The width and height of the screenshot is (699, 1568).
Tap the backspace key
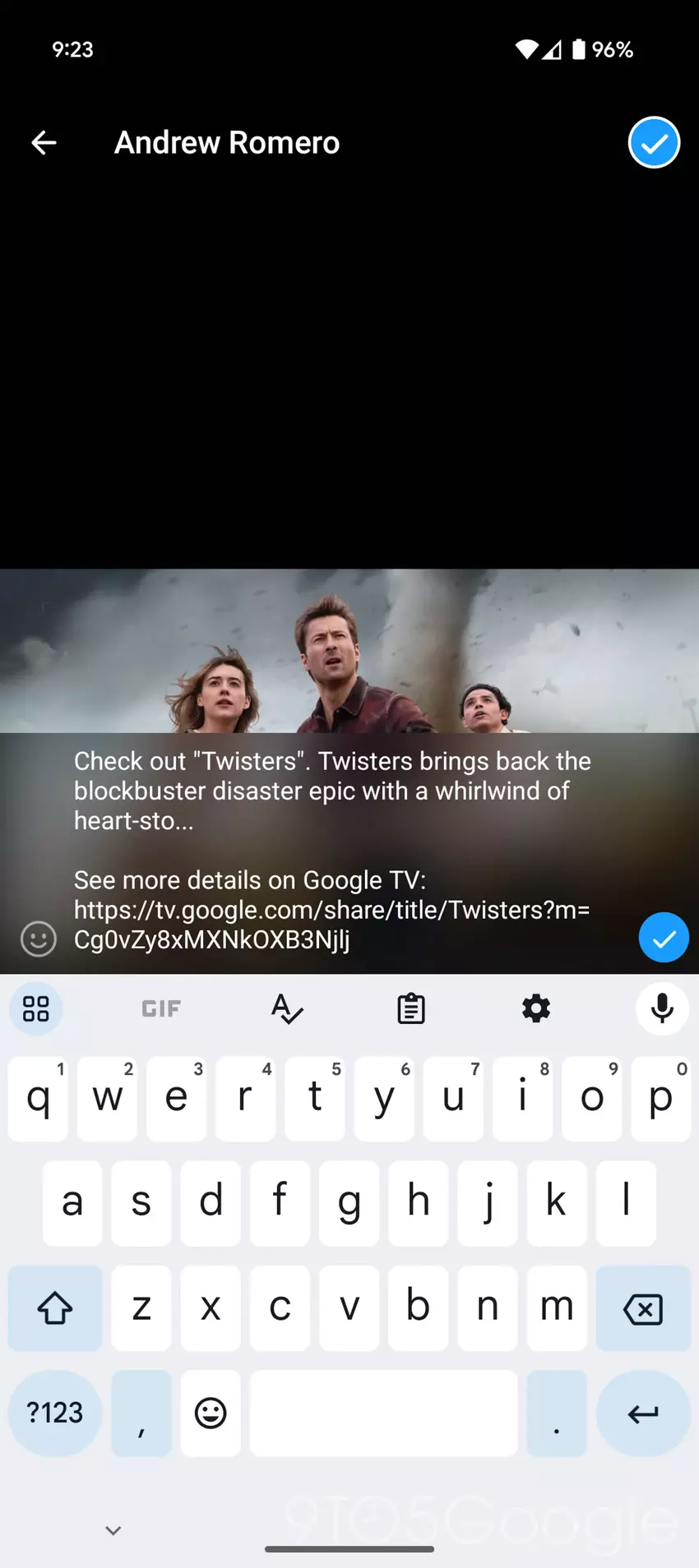643,1308
